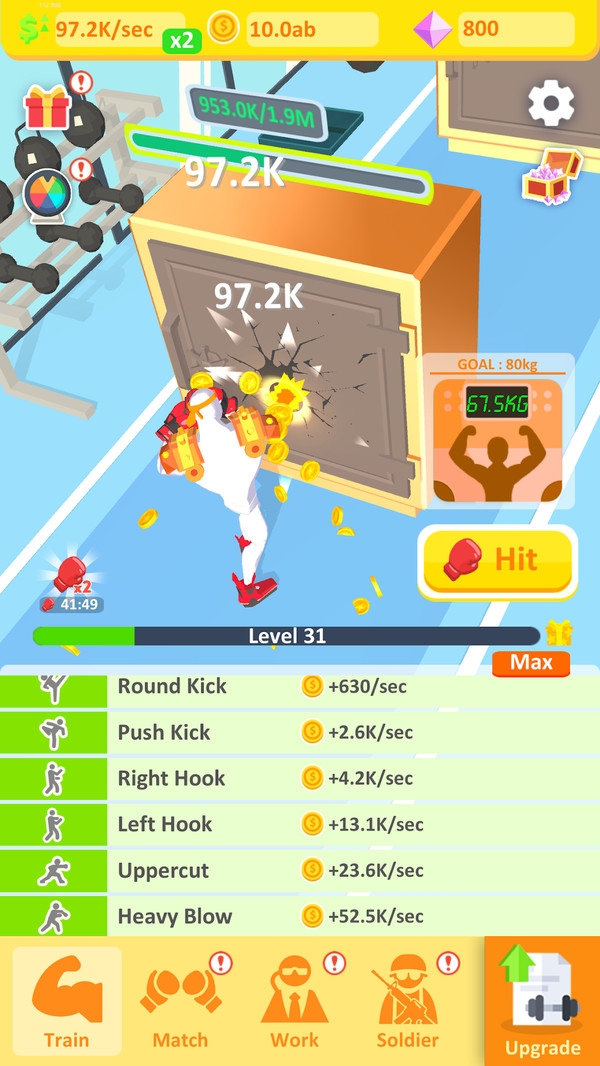This screenshot has height=1066, width=600.
Task: Tap the x2 income multiplier badge
Action: [x=182, y=41]
